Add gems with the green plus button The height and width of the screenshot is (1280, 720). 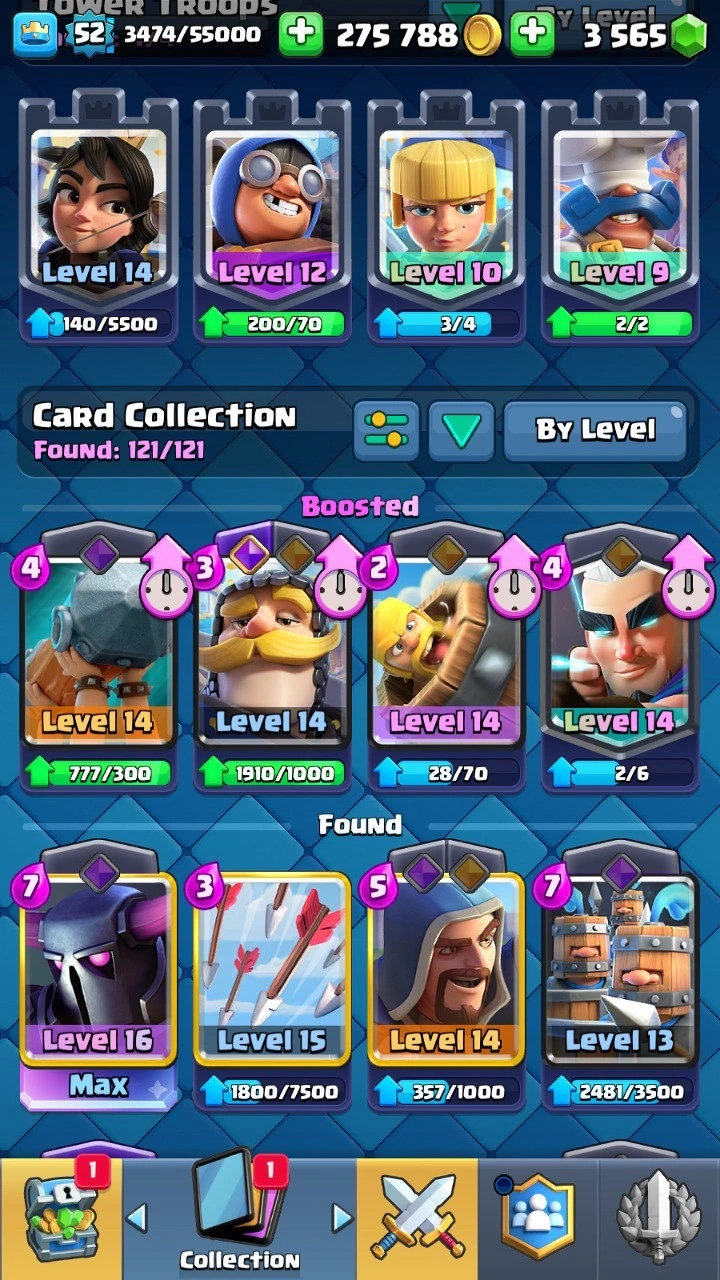click(532, 36)
